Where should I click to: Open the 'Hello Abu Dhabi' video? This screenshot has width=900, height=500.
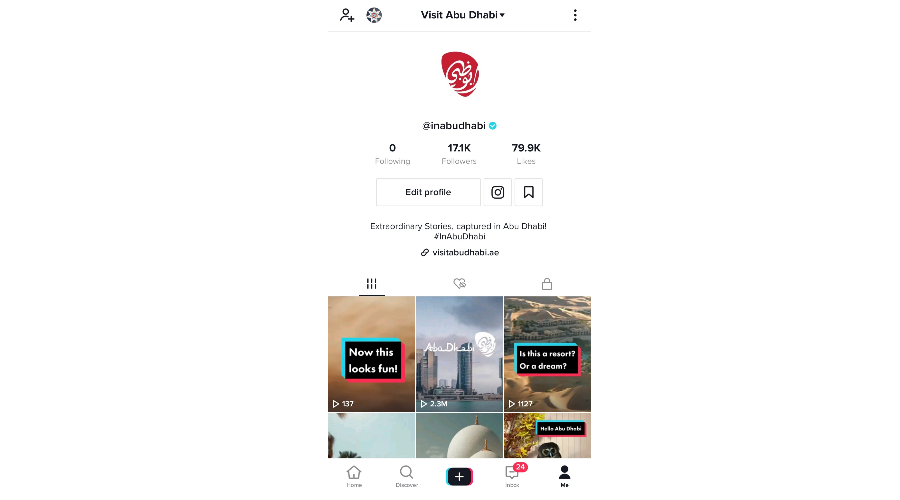[x=547, y=436]
